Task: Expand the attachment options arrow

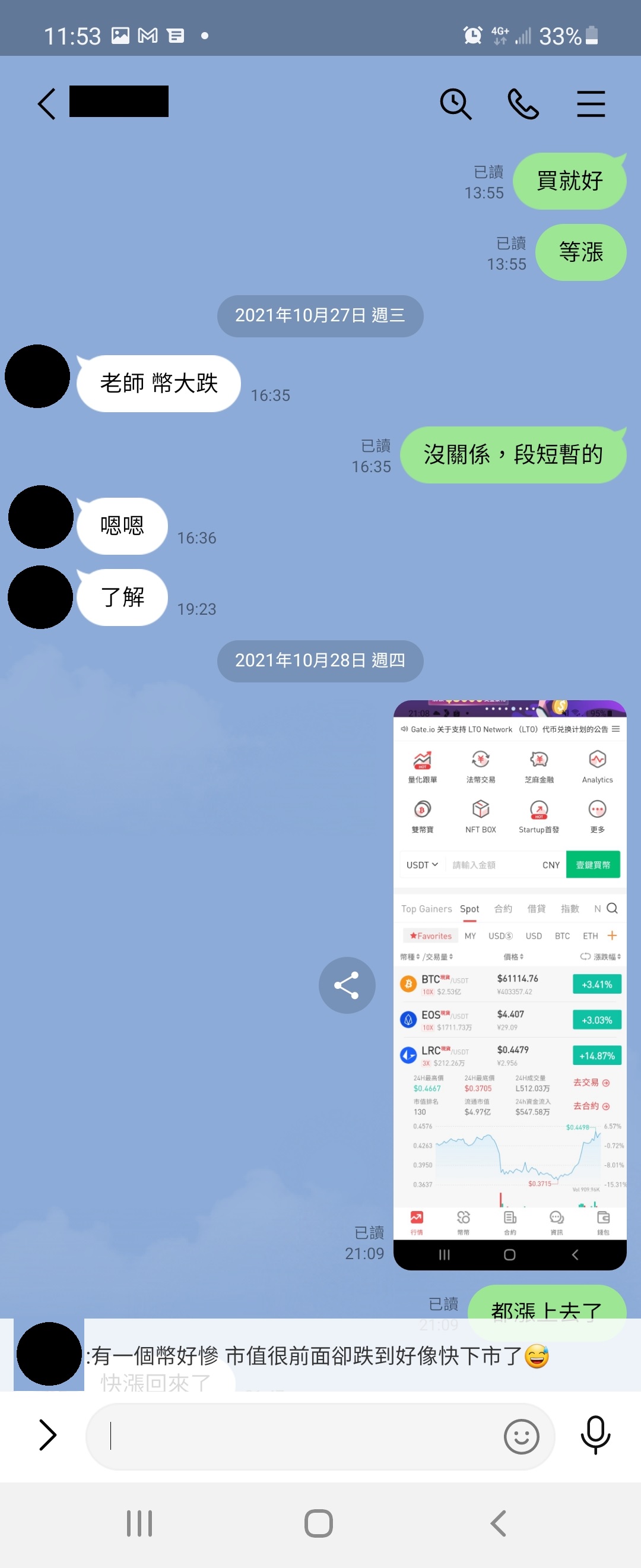Action: (x=47, y=1435)
